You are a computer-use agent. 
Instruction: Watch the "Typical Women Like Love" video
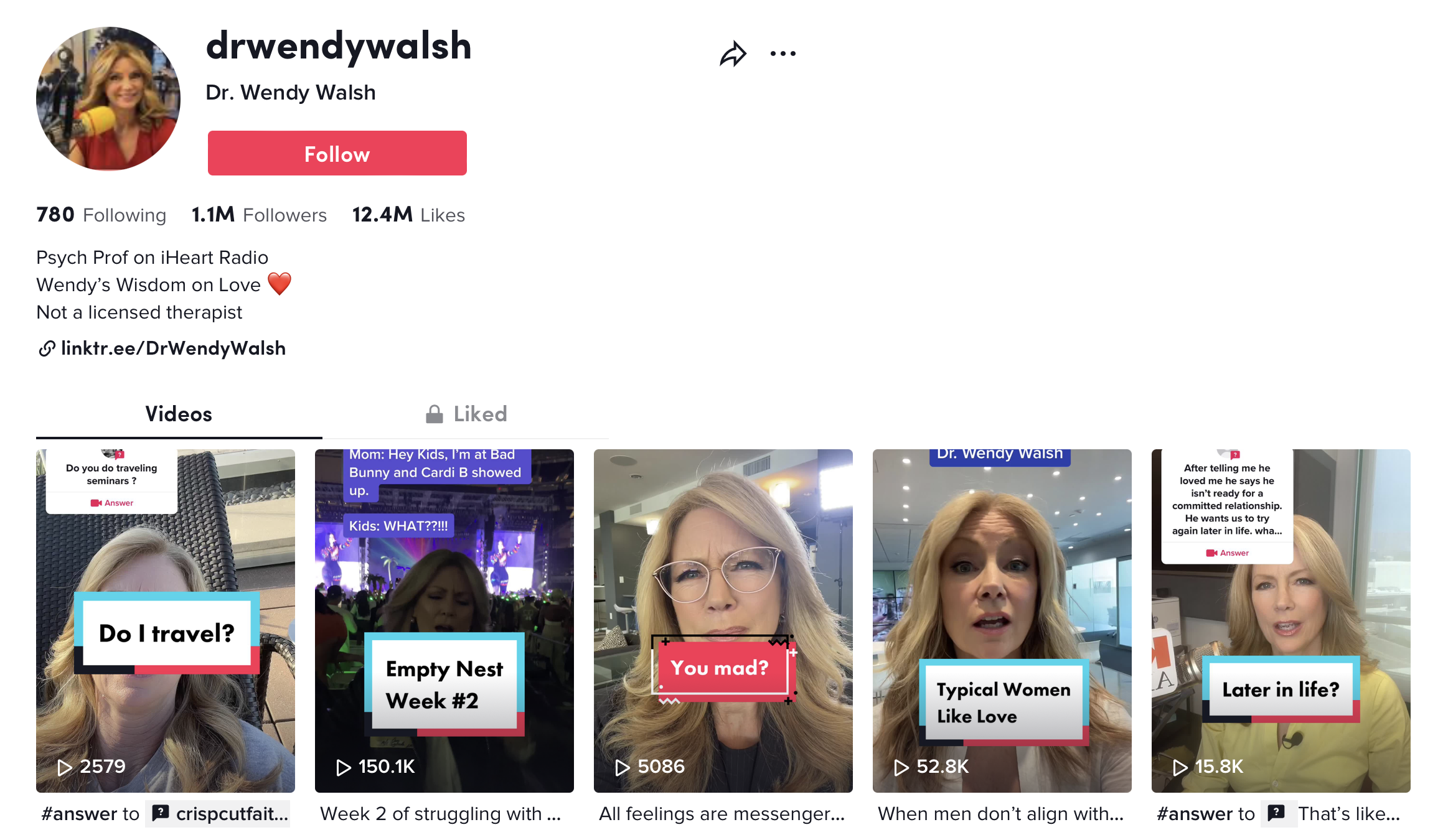(x=1002, y=620)
